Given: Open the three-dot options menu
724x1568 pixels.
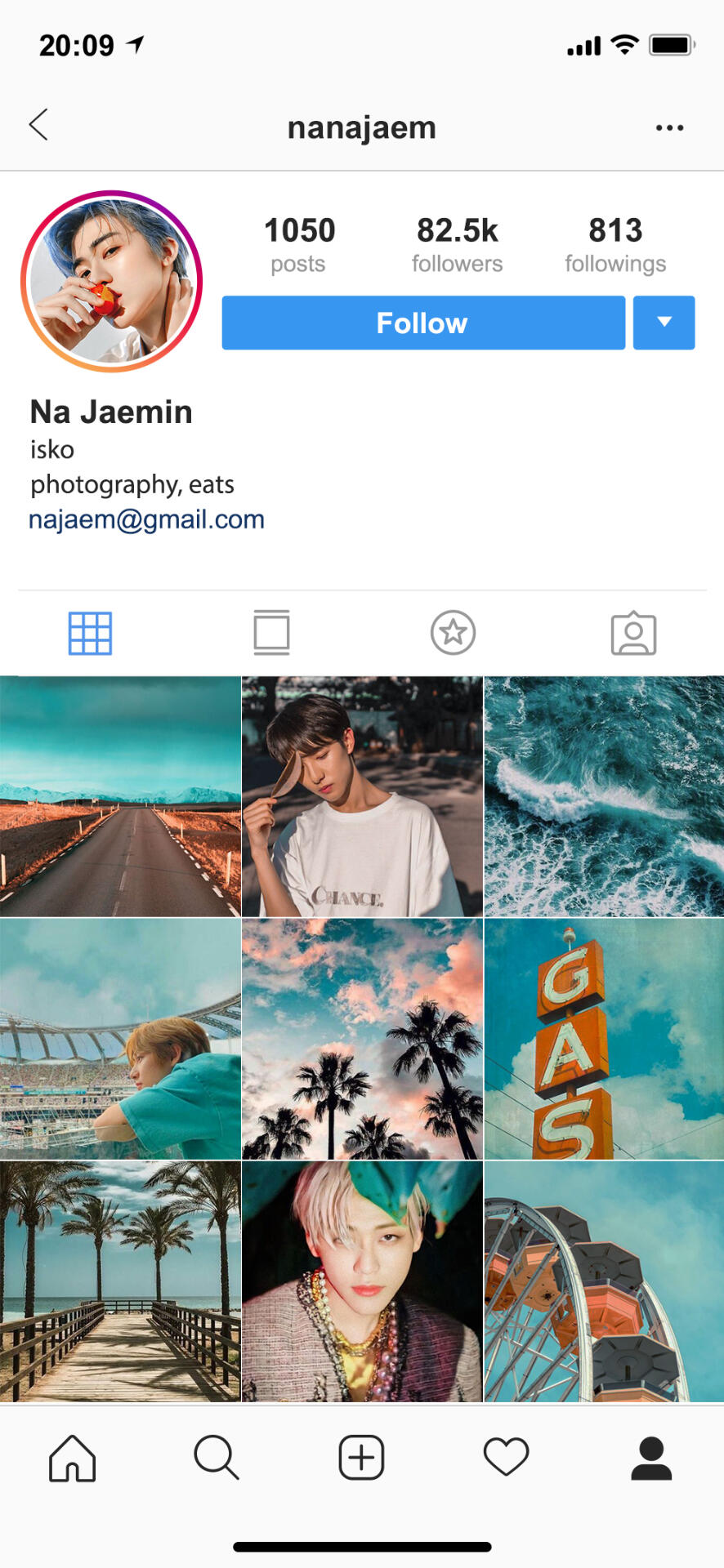Looking at the screenshot, I should tap(669, 127).
